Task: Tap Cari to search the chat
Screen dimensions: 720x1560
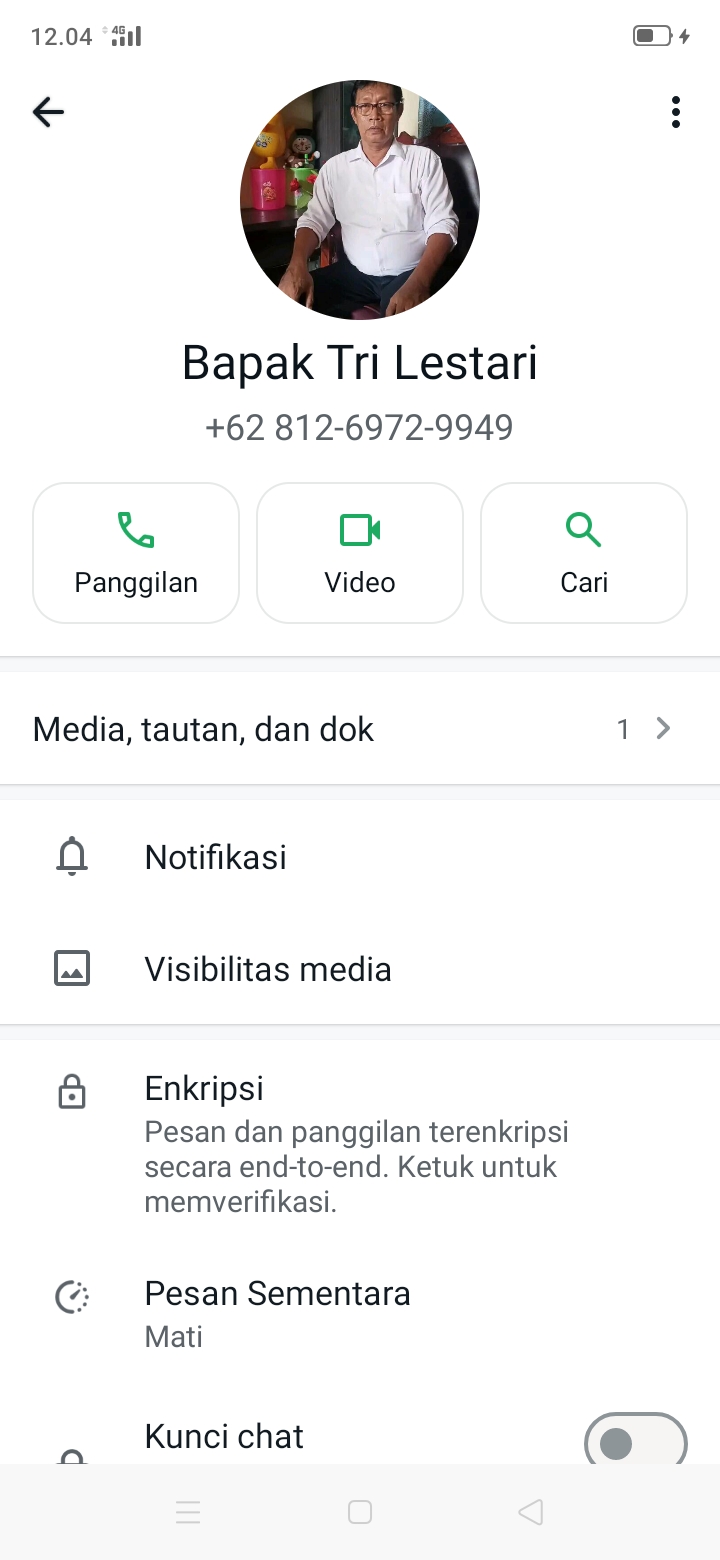Action: tap(584, 553)
